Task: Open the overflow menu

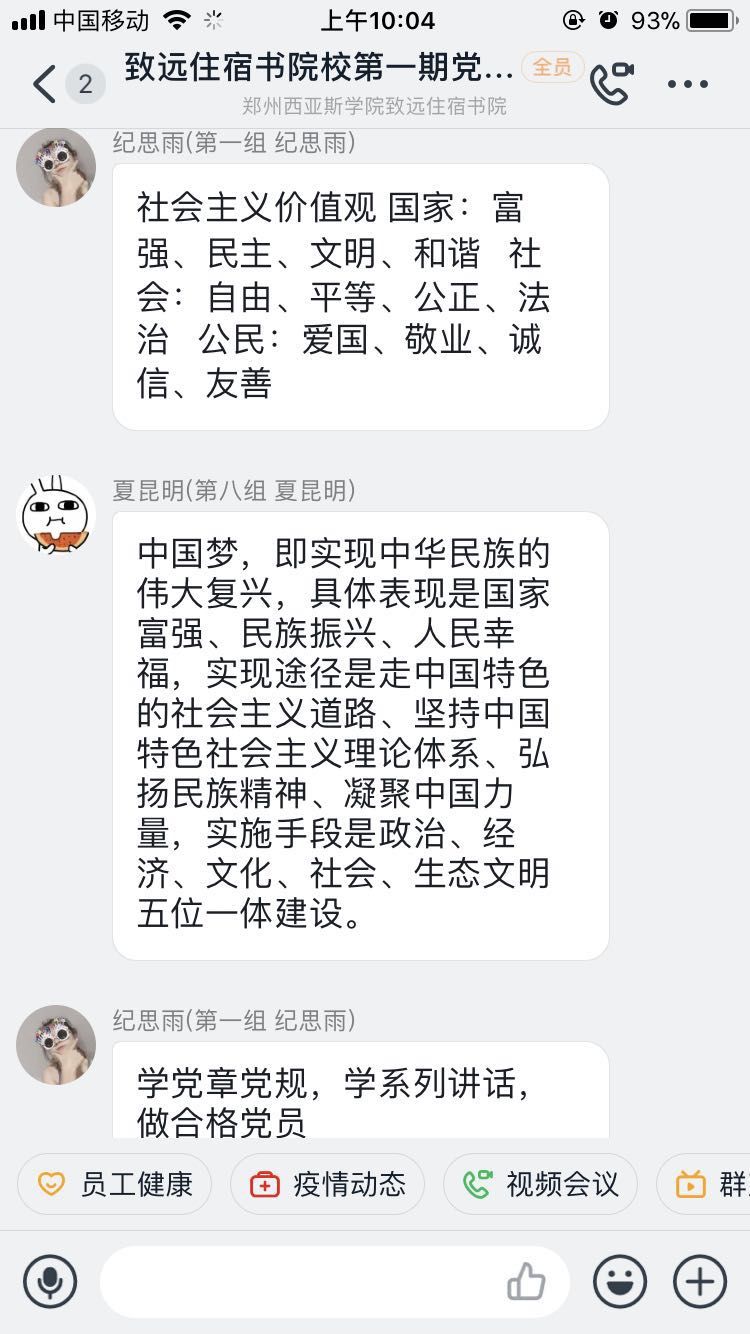Action: click(688, 85)
